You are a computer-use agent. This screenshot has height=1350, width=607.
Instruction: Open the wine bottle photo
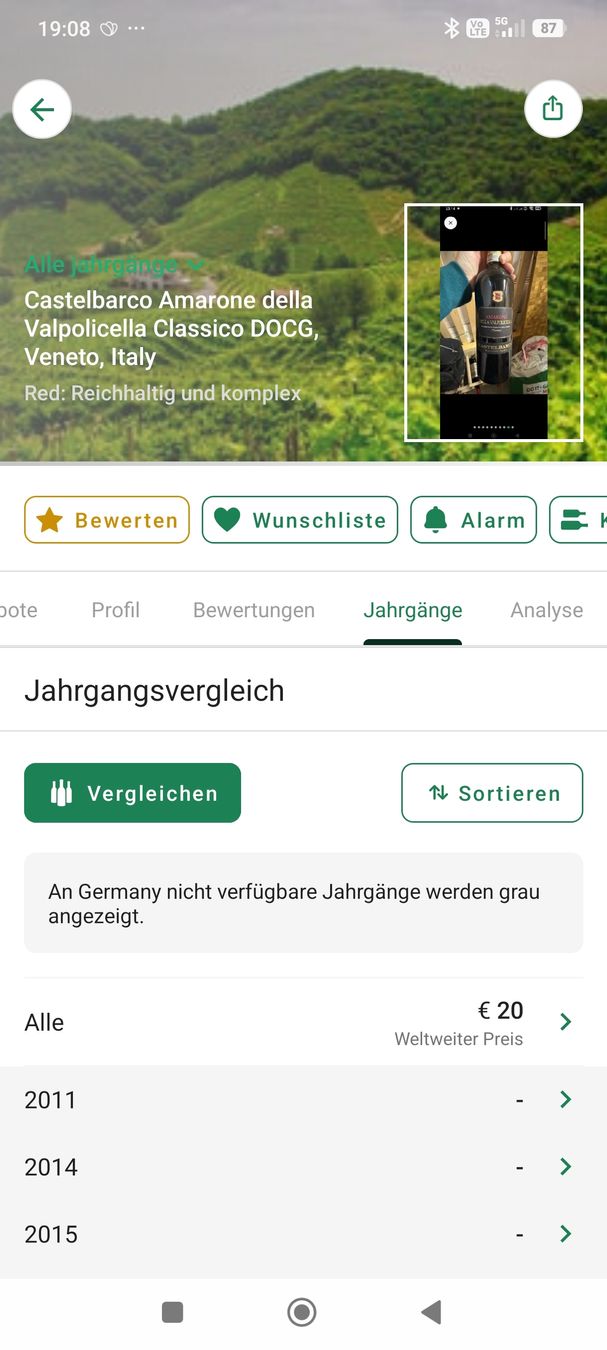pos(493,322)
